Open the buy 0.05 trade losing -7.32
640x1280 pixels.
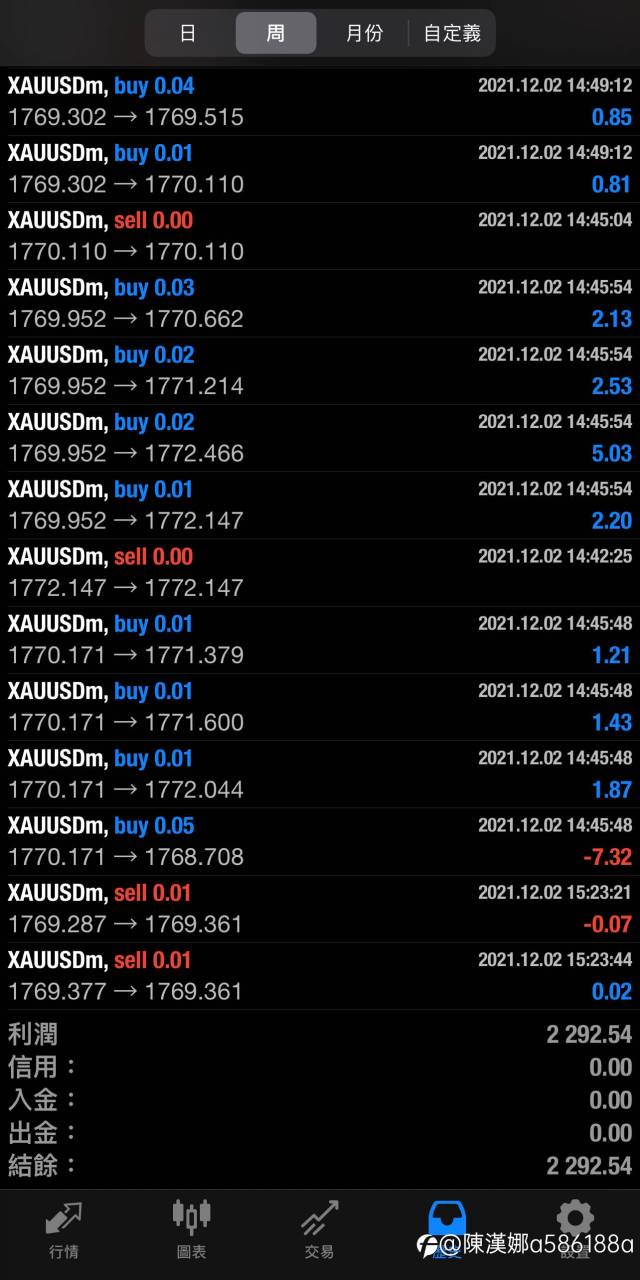[320, 841]
